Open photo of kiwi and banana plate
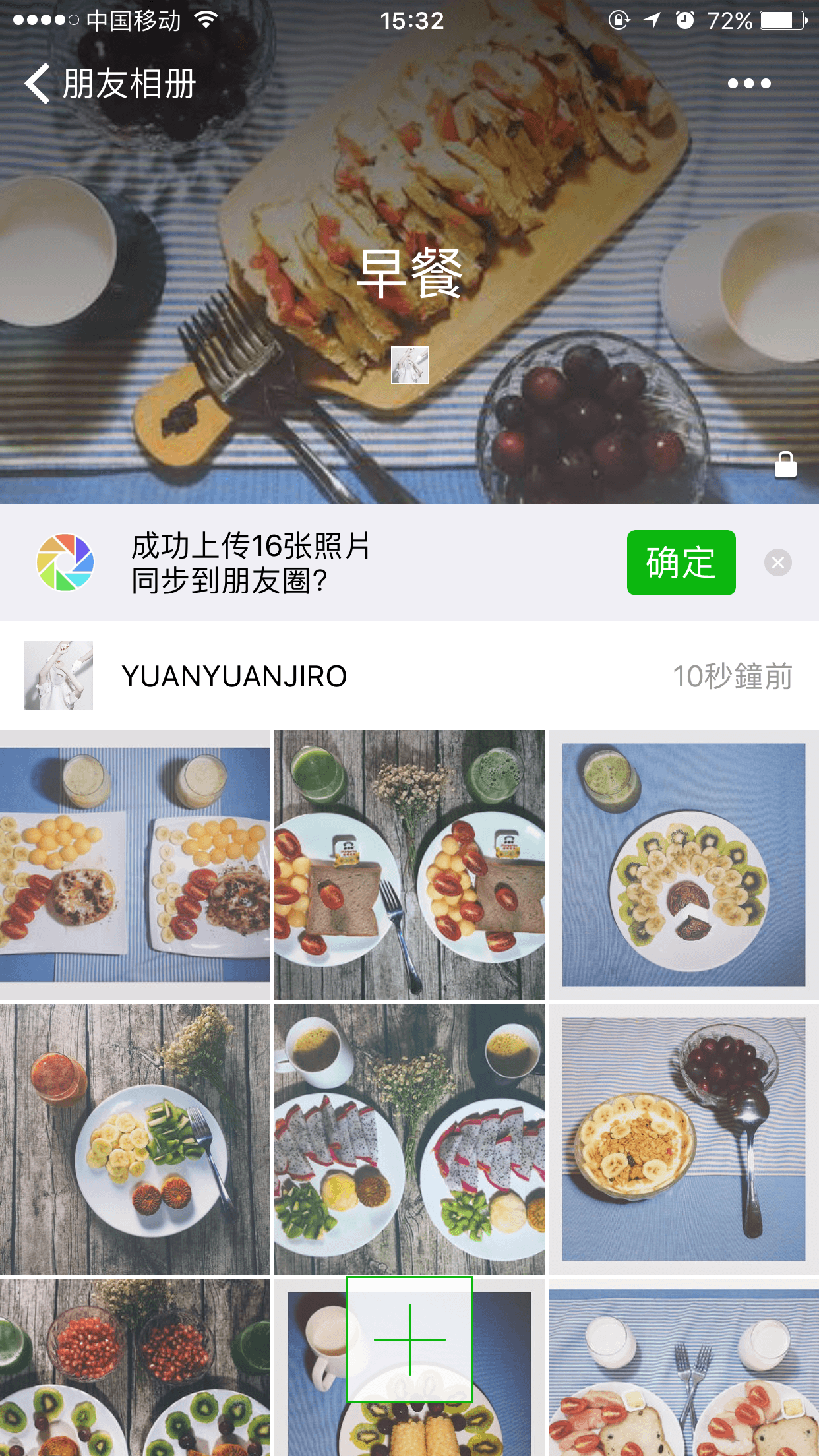819x1456 pixels. tap(683, 864)
